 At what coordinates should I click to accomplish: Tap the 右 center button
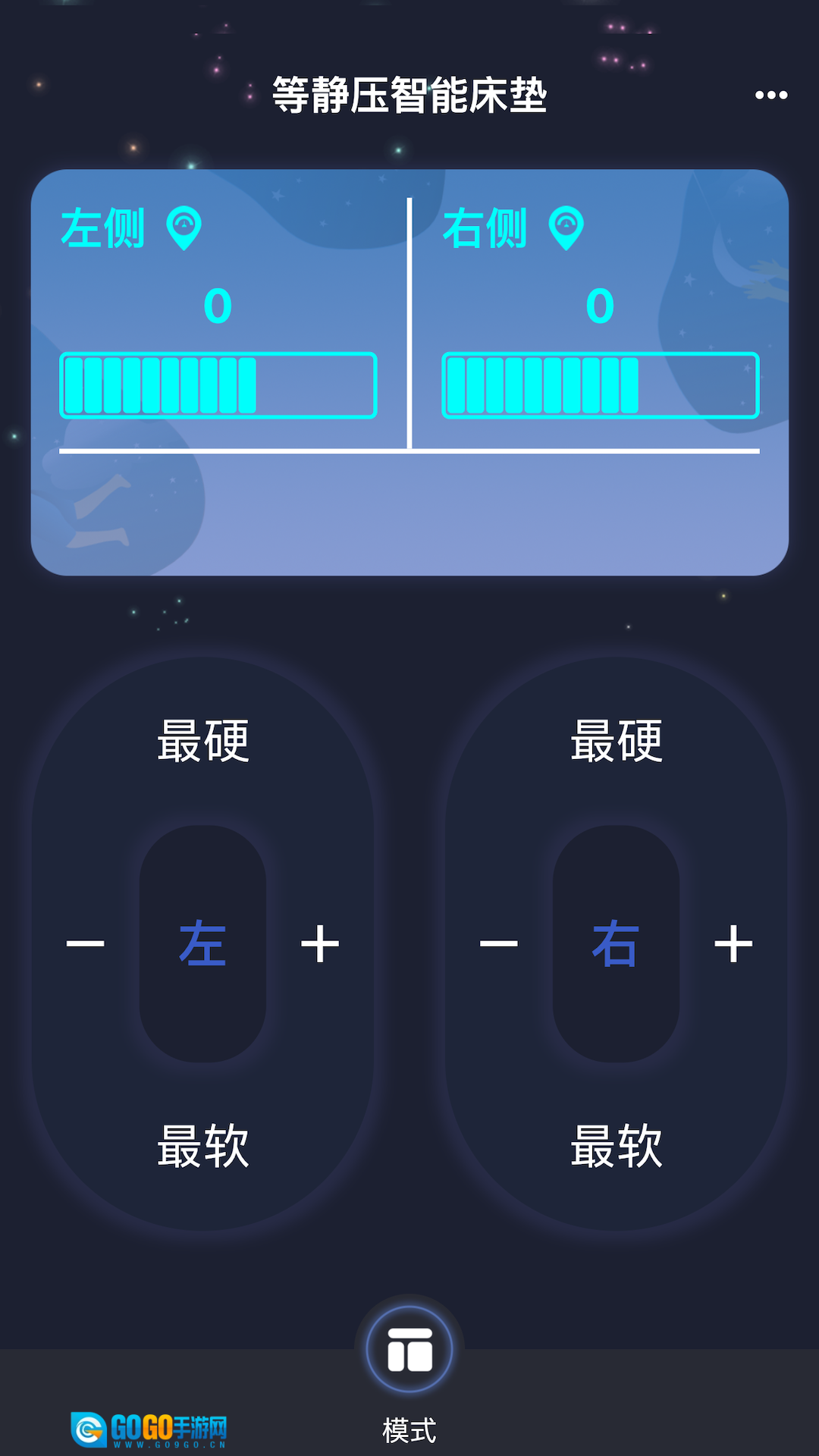[x=616, y=943]
